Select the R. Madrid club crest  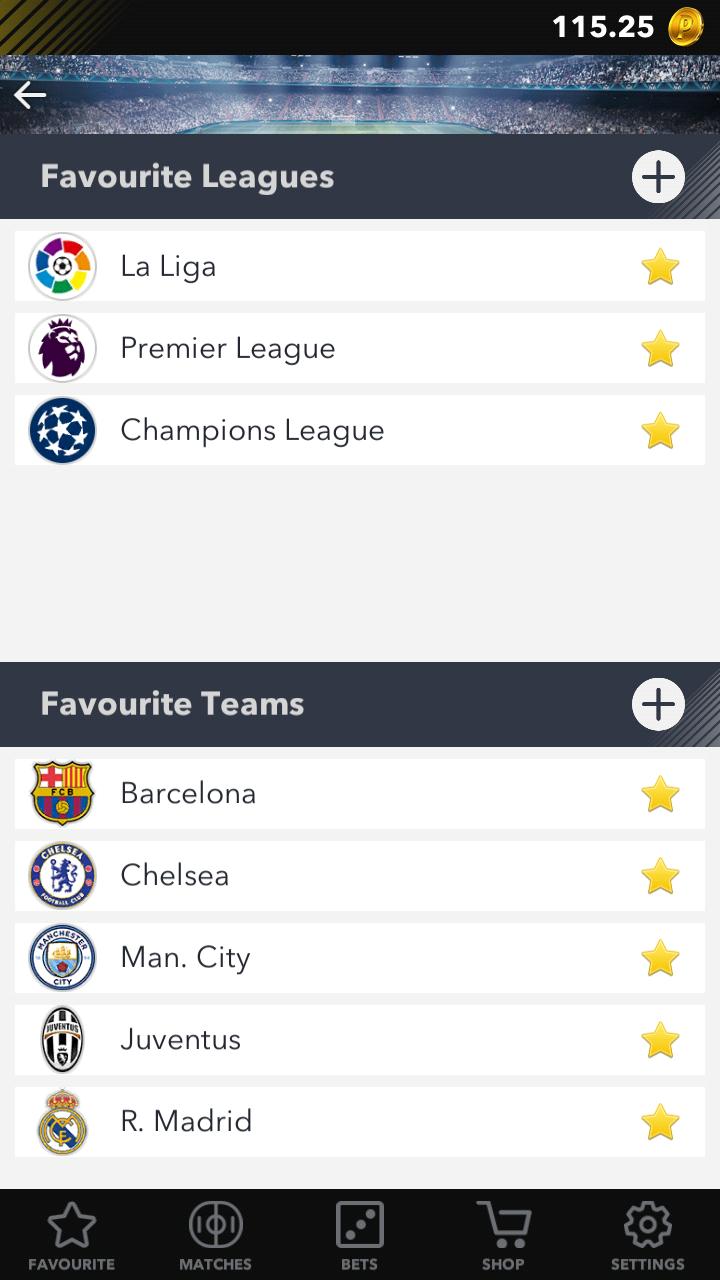click(60, 1121)
